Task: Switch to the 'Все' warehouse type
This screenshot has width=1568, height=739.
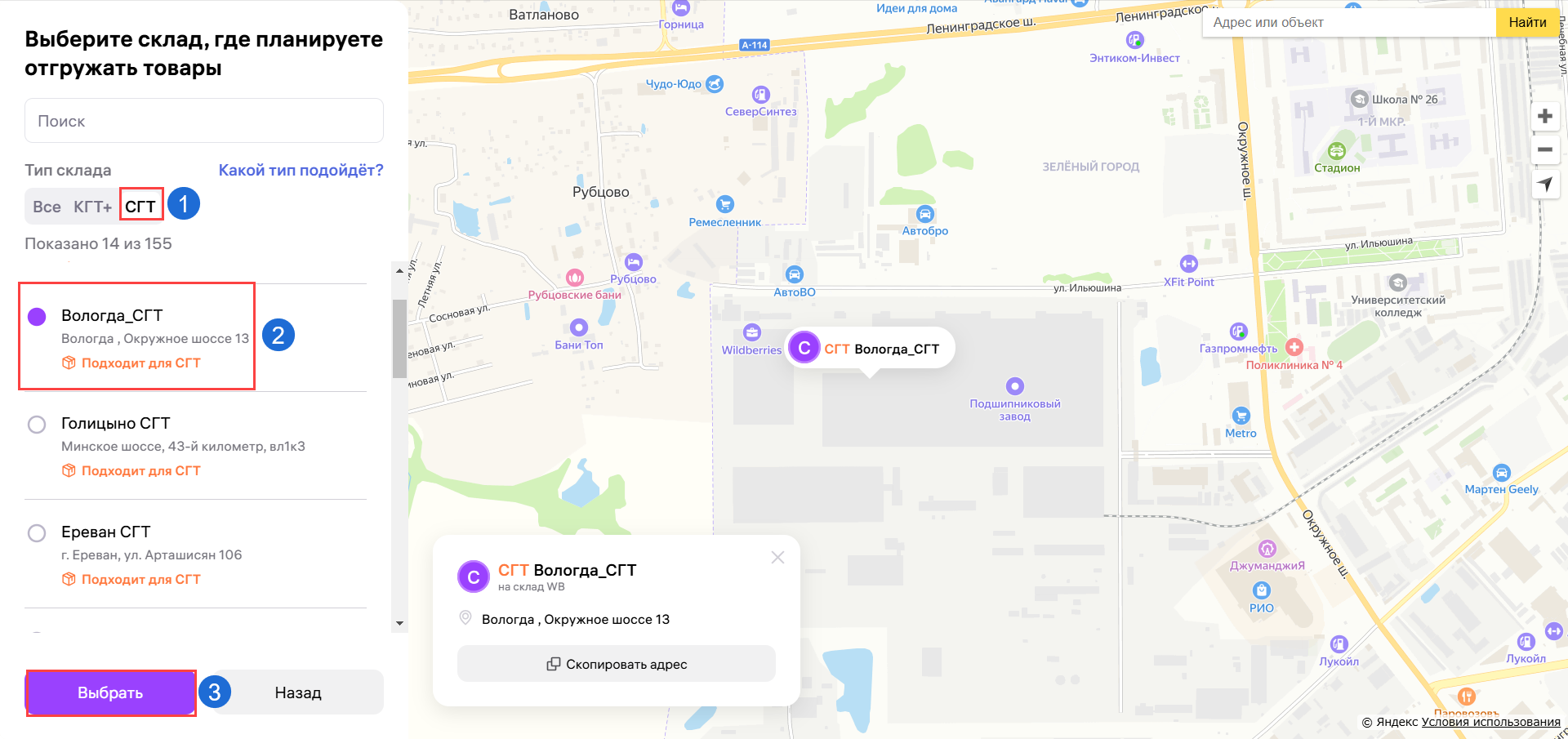Action: coord(47,207)
